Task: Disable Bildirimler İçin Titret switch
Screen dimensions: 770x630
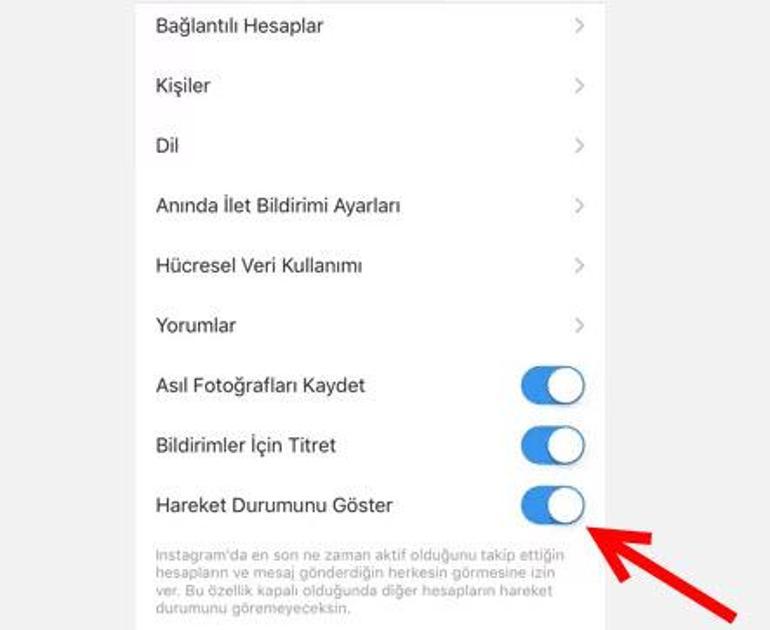Action: click(x=552, y=446)
